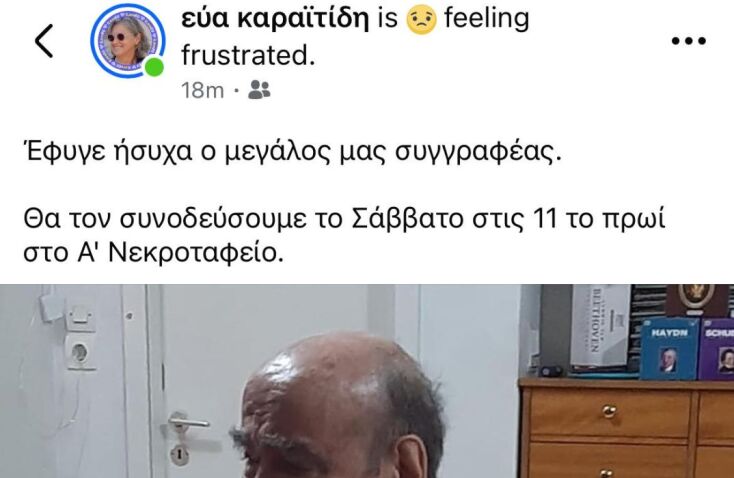View the post audience via friends icon
Screen dimensions: 734x478
(259, 91)
